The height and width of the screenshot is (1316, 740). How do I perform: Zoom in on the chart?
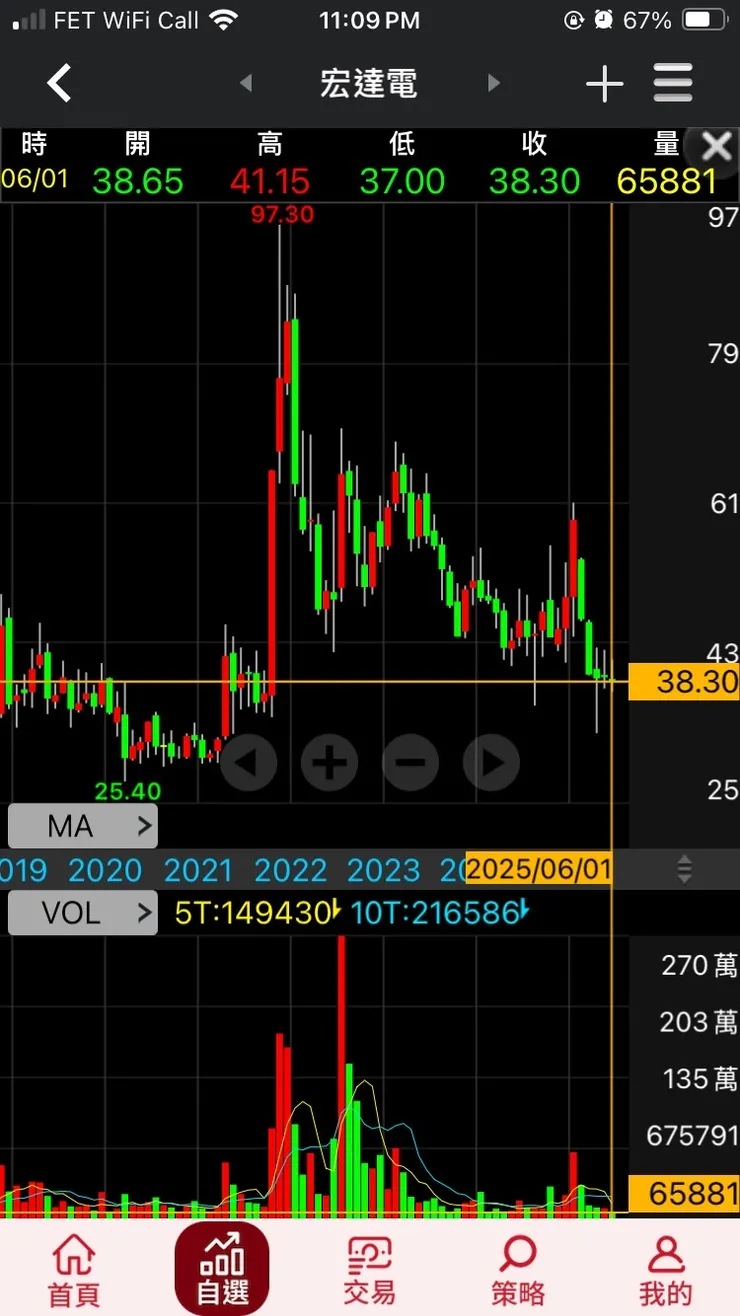pyautogui.click(x=330, y=763)
